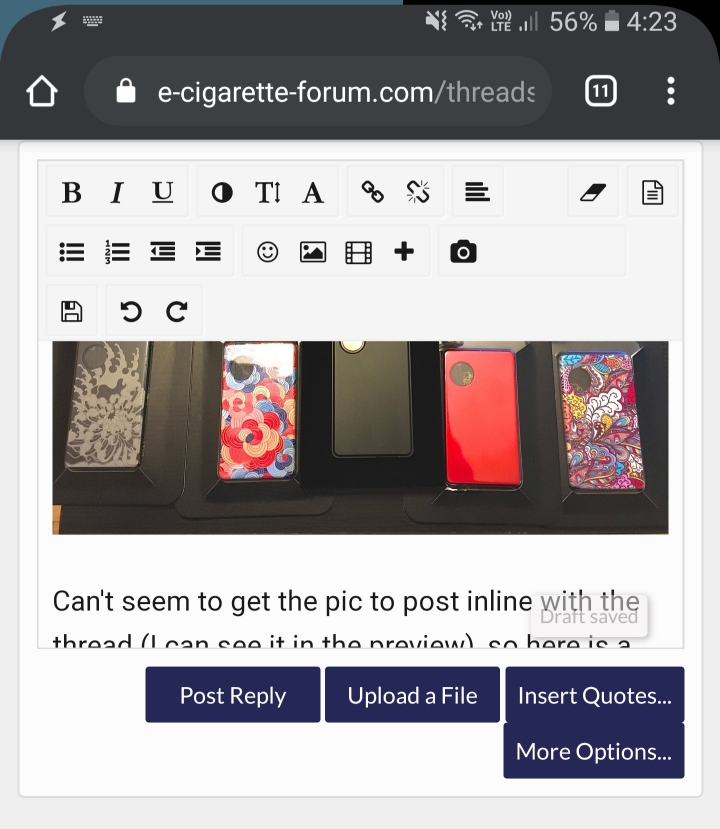Screen dimensions: 720x829
Task: Open the text color picker
Action: 222,192
